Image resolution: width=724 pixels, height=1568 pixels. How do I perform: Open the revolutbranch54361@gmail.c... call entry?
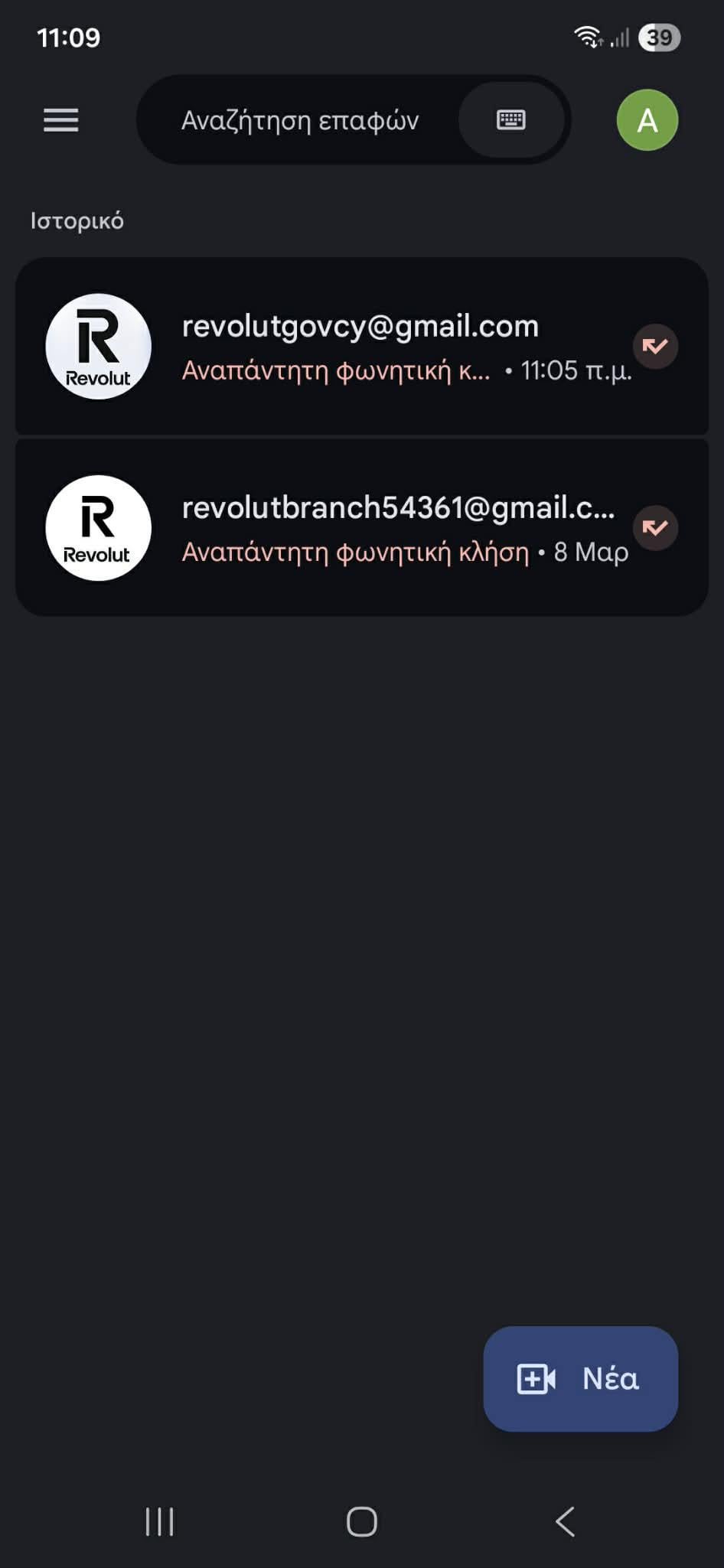pos(360,528)
